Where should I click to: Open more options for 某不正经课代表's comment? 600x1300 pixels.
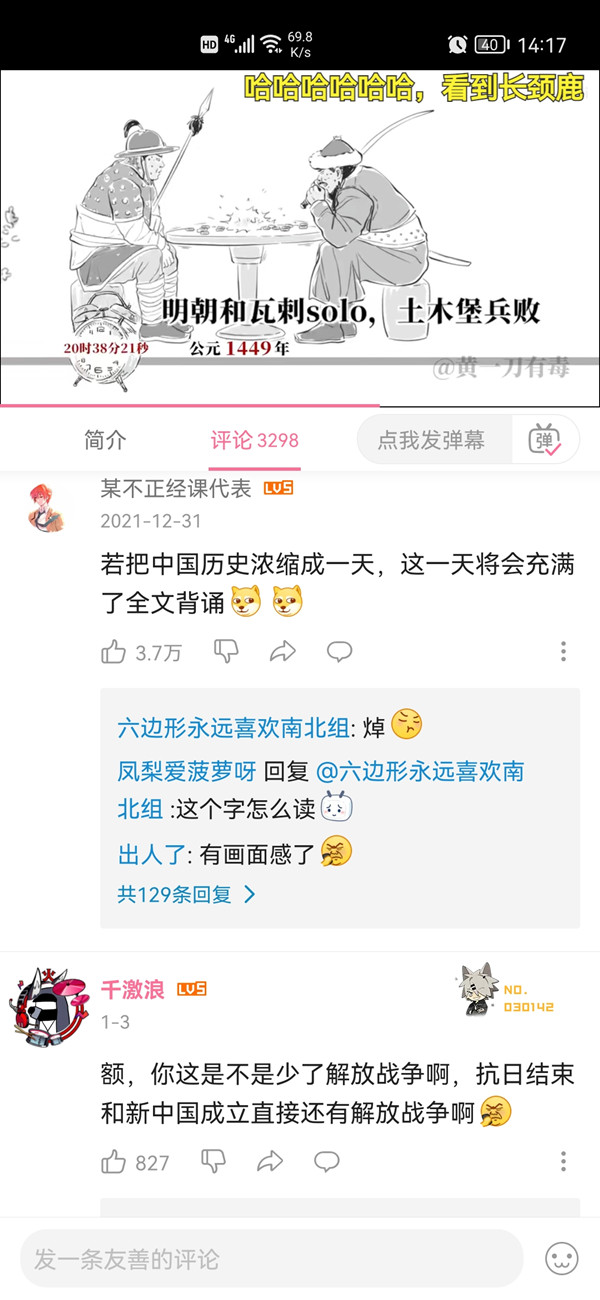click(563, 653)
